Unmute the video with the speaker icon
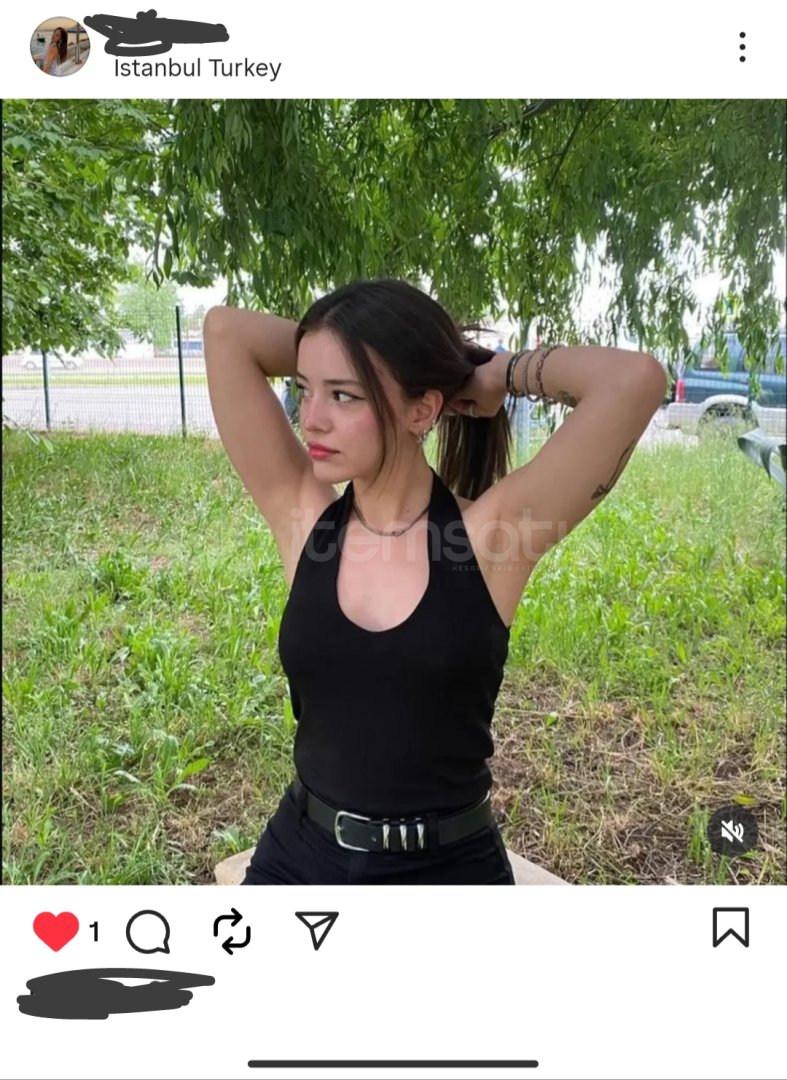This screenshot has height=1080, width=787. point(732,831)
